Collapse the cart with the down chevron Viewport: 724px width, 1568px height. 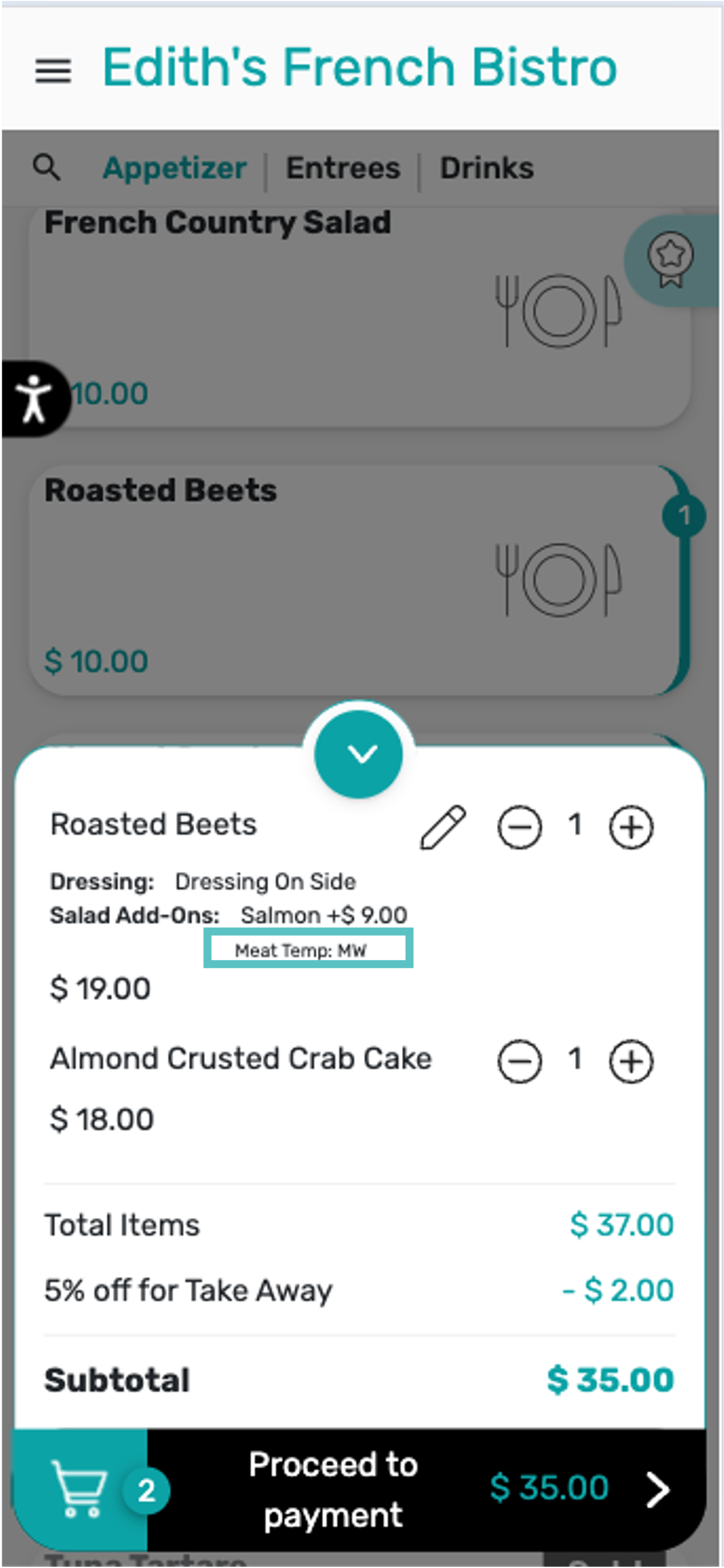click(x=359, y=754)
